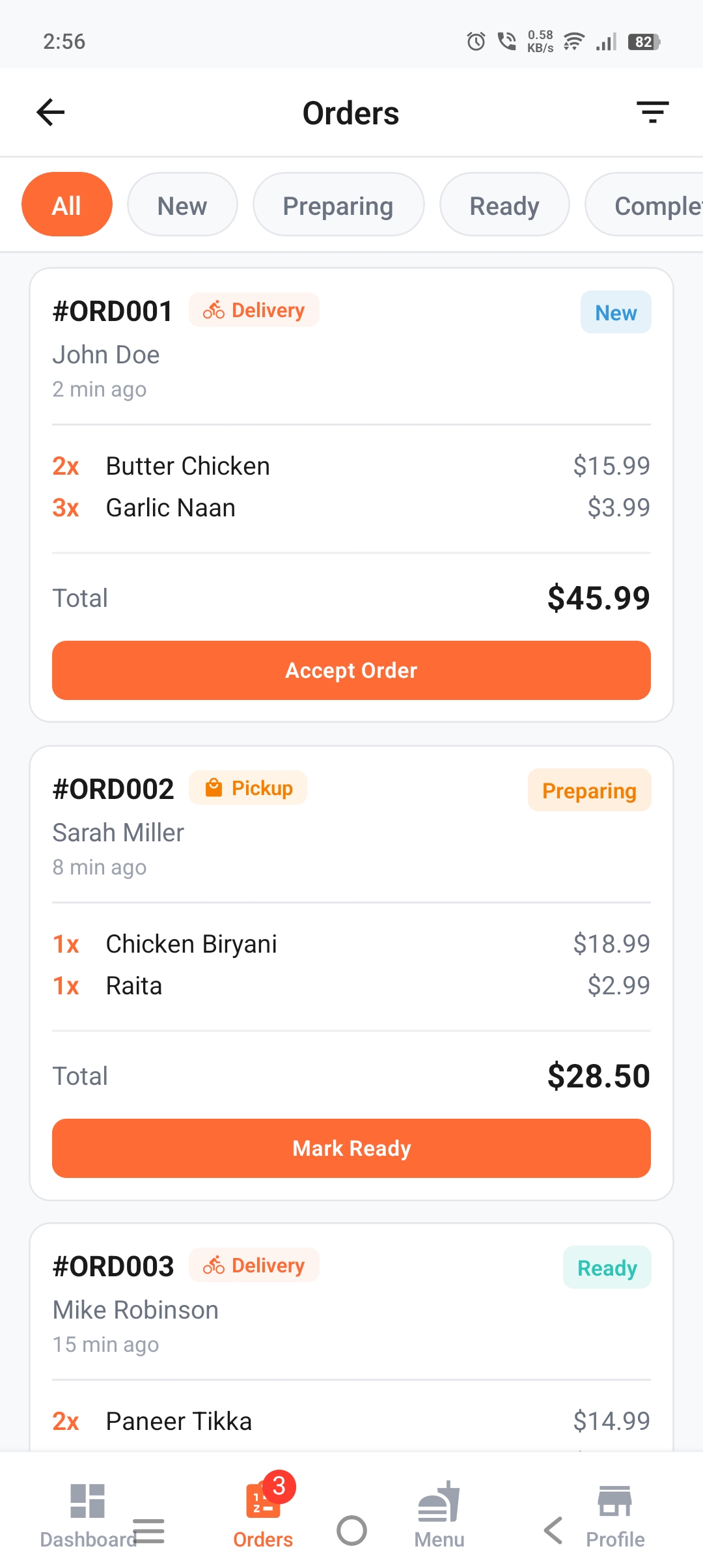
Task: Select the All orders chip
Action: [x=67, y=205]
